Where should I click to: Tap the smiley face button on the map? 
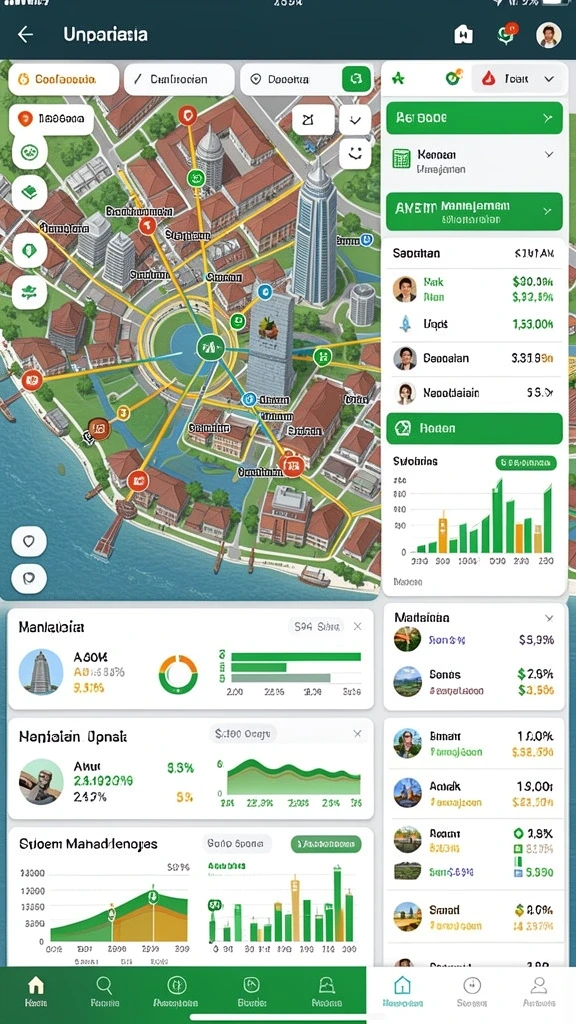(355, 154)
